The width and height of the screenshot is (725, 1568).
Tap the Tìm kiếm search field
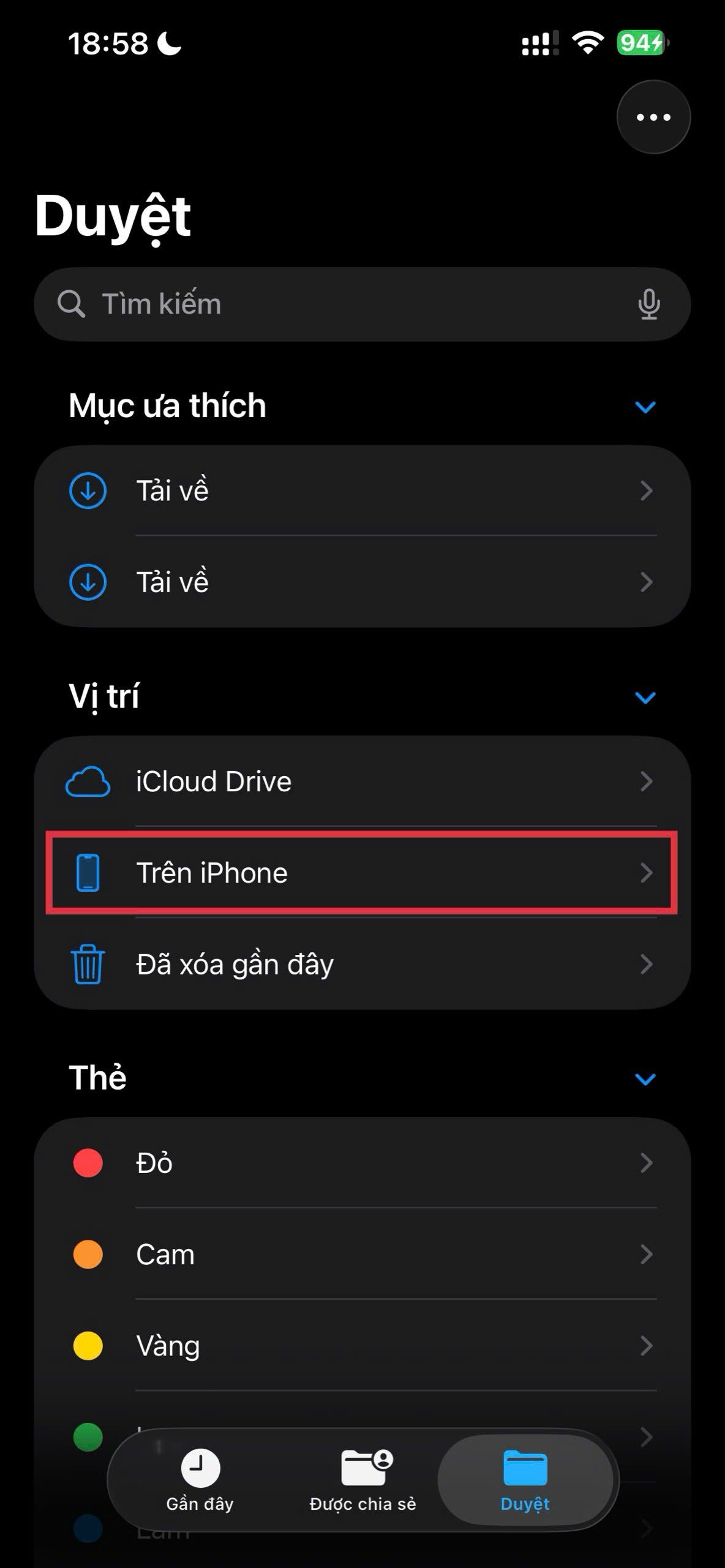pyautogui.click(x=343, y=304)
